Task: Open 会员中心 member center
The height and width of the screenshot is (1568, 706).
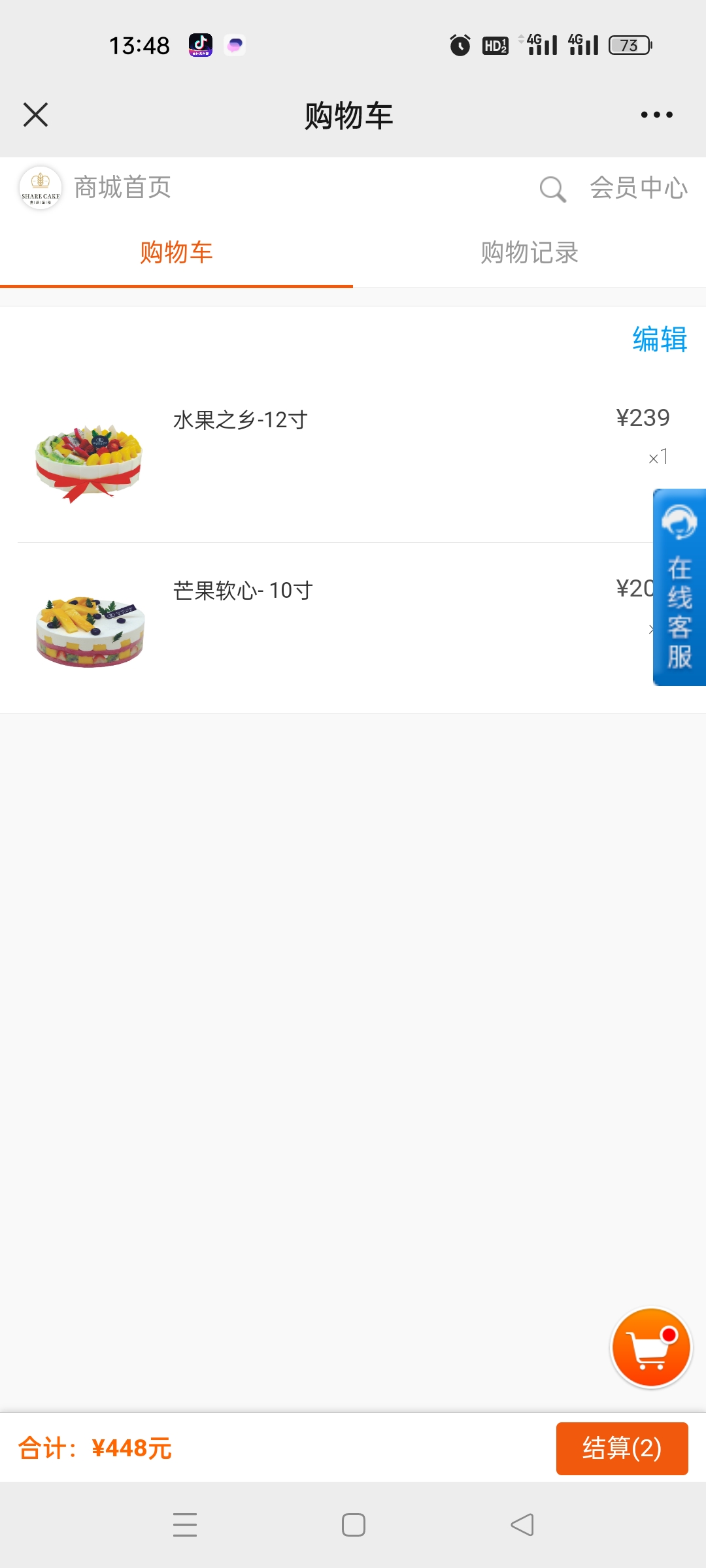Action: [x=639, y=188]
